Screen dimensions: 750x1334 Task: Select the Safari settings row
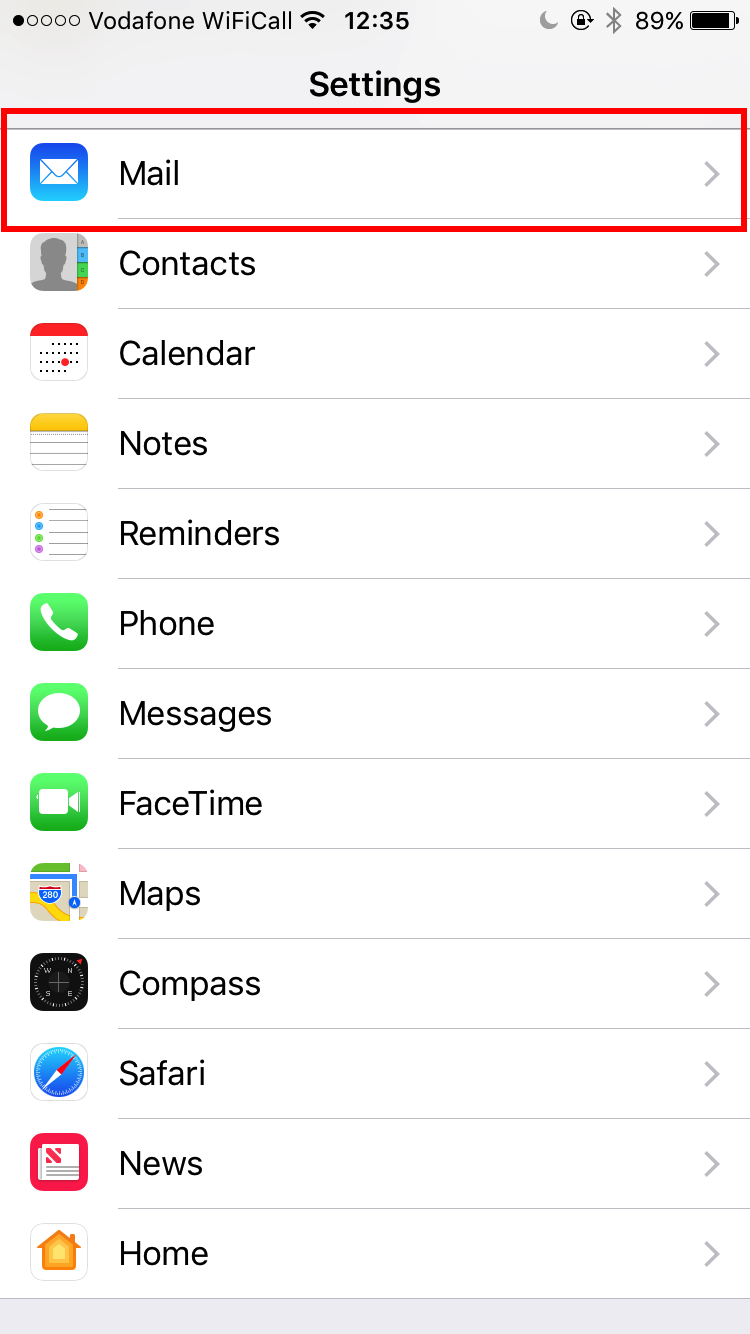point(375,1073)
